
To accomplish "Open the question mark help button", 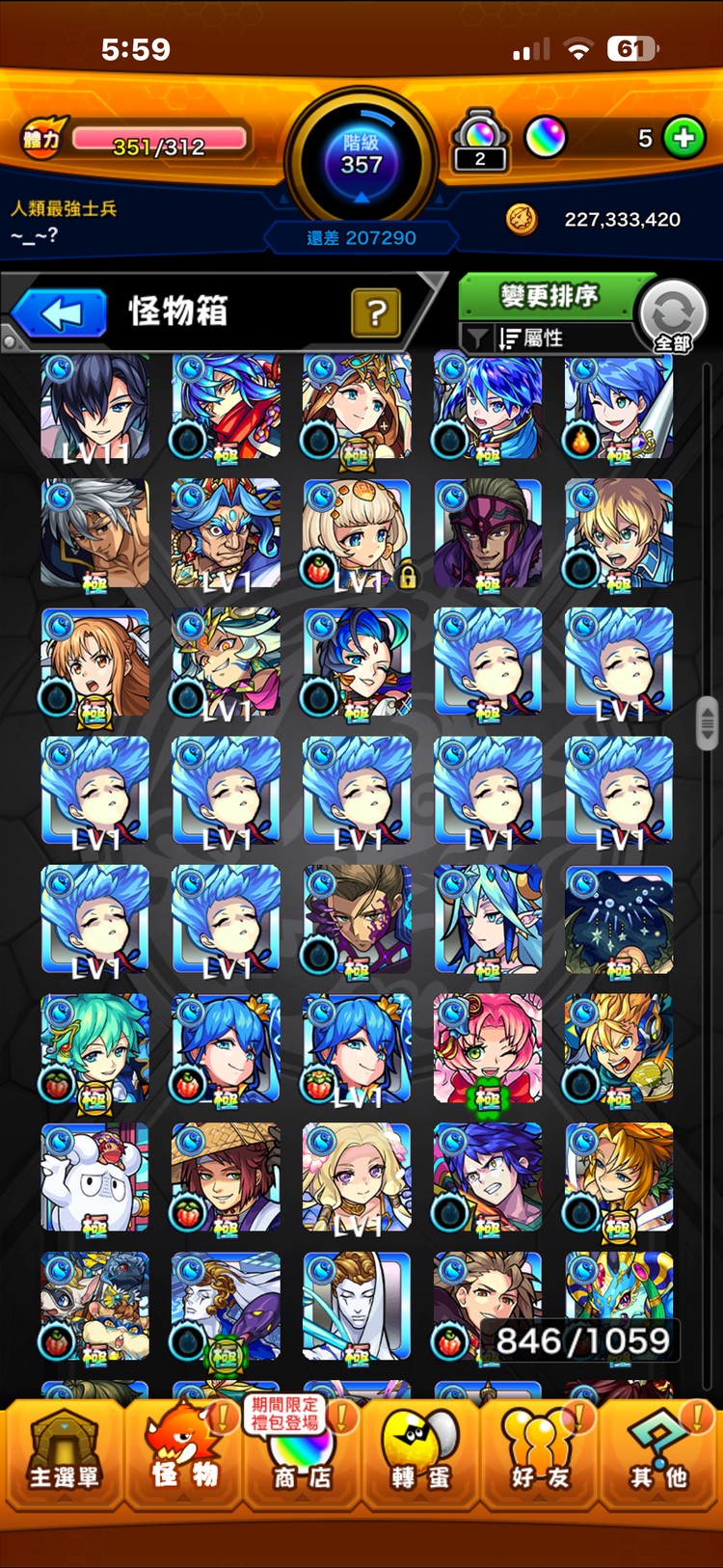I will point(376,312).
